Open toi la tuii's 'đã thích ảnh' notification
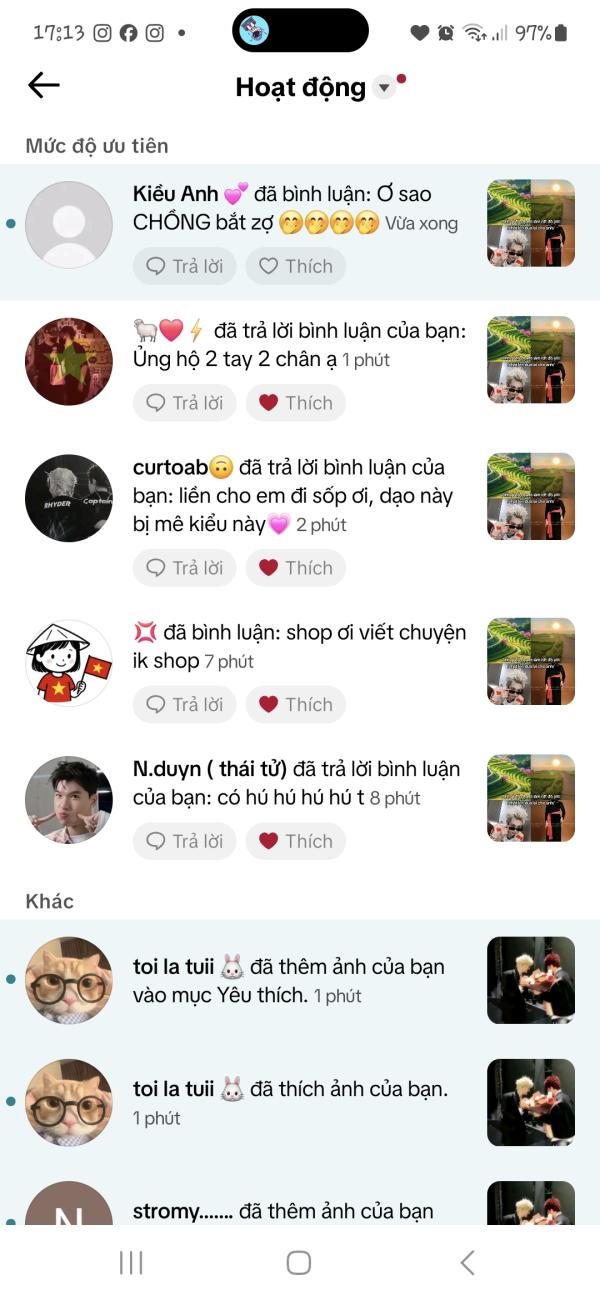600x1300 pixels. coord(290,1101)
